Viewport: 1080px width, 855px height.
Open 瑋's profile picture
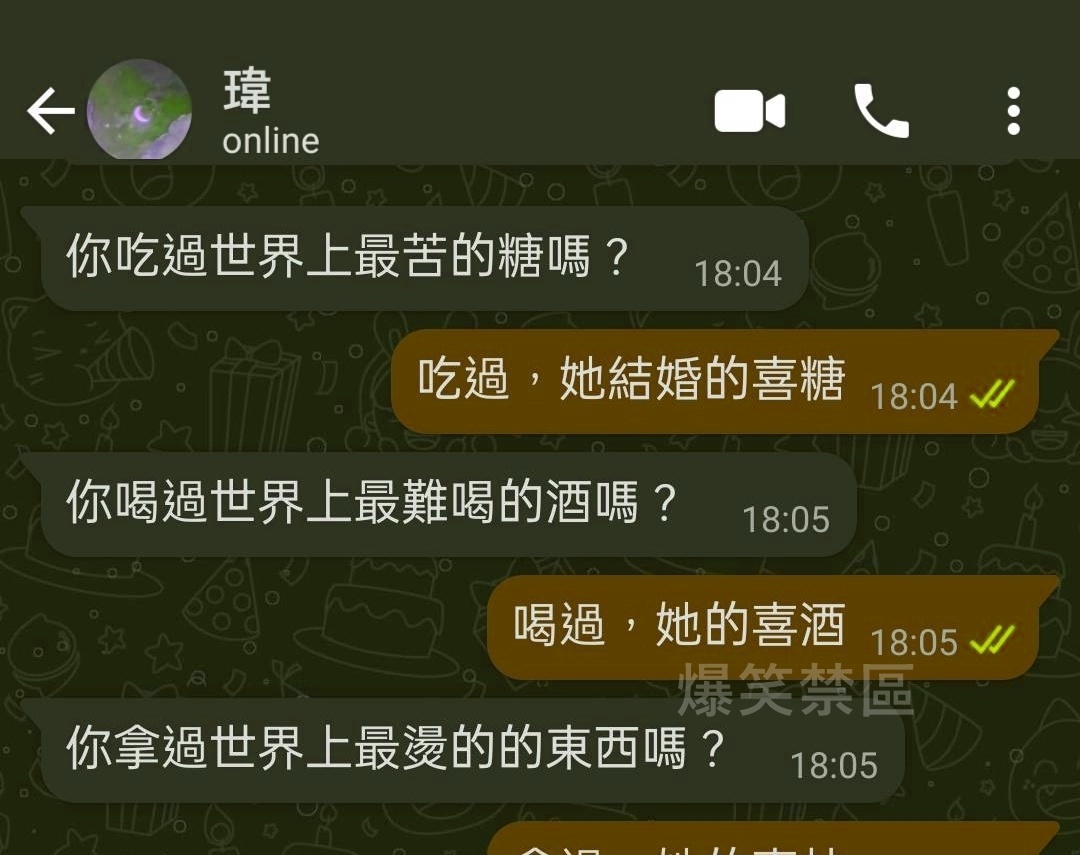139,110
